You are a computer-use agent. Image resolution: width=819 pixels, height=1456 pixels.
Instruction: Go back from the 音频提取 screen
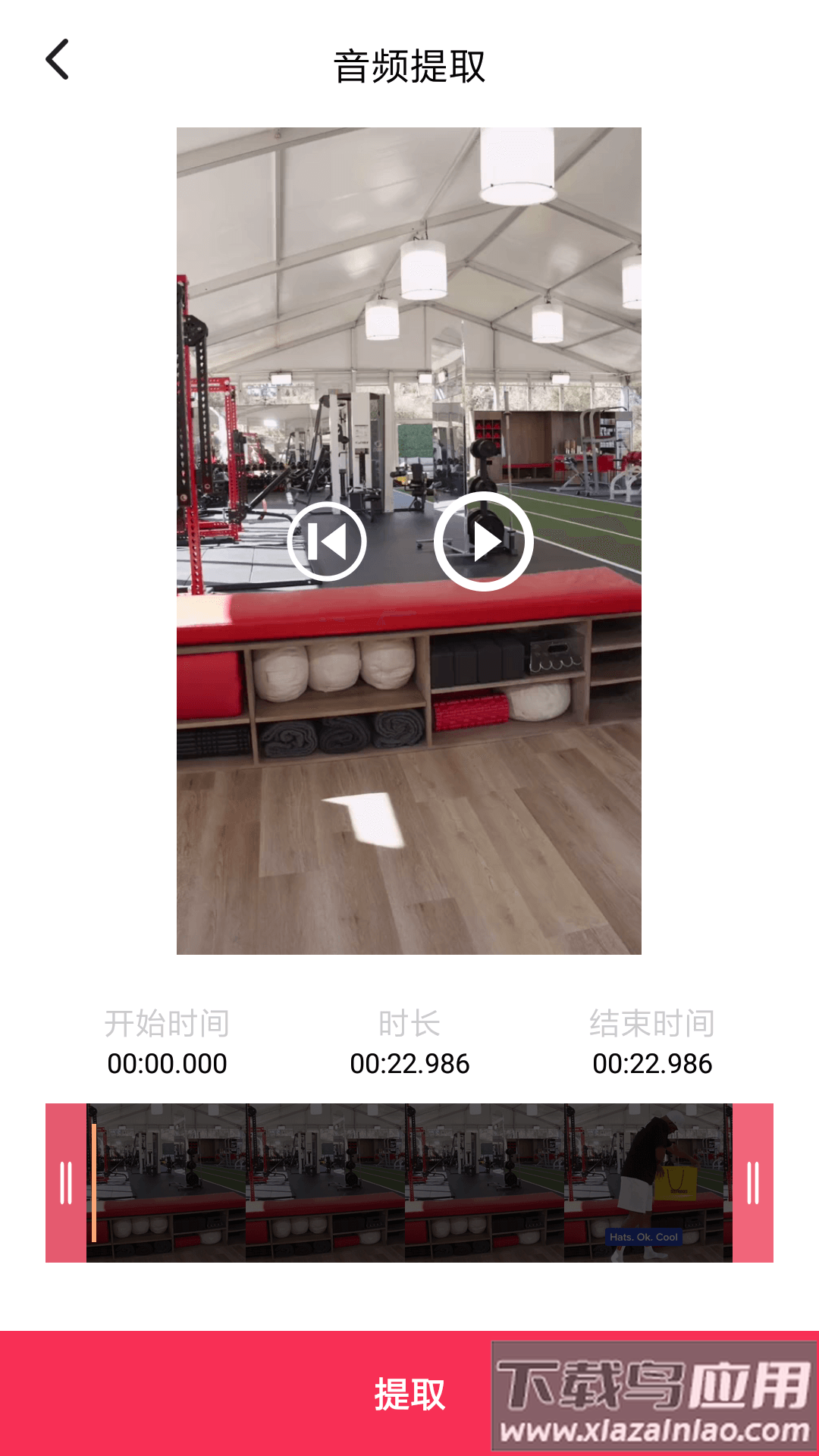(x=58, y=60)
